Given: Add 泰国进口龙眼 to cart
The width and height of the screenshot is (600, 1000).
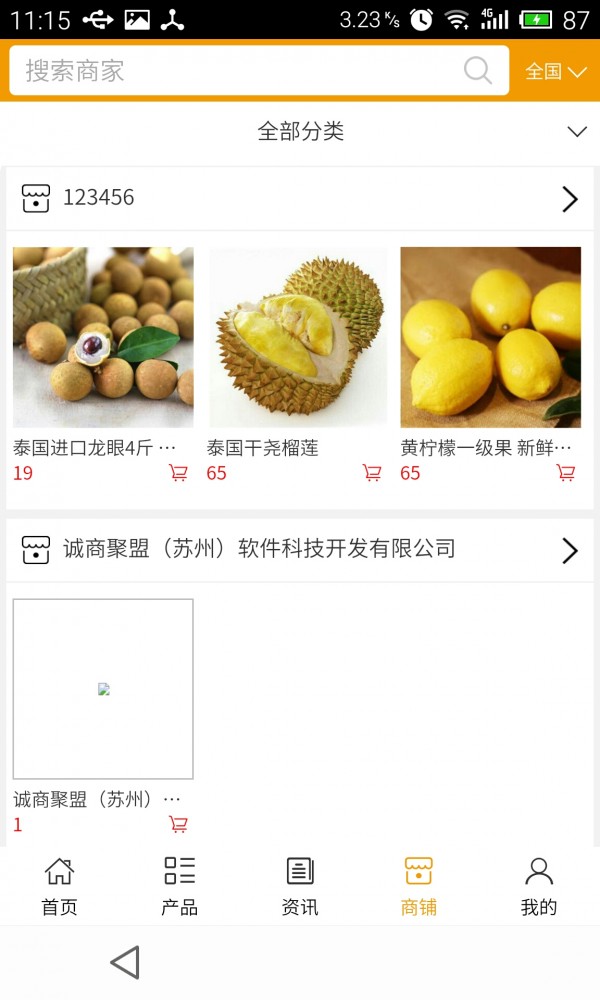Looking at the screenshot, I should [x=178, y=473].
